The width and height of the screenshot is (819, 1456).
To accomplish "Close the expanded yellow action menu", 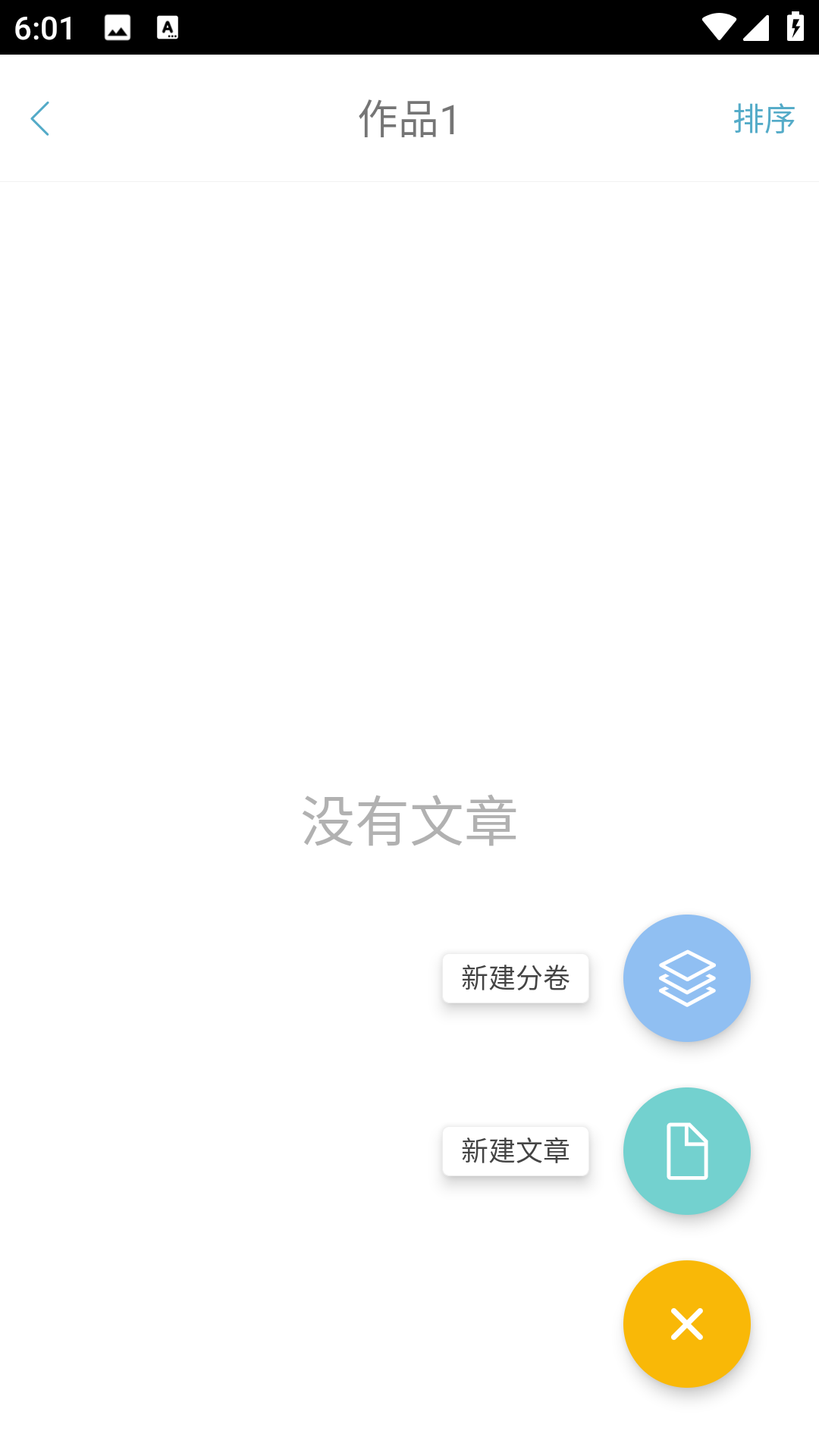I will (686, 1324).
